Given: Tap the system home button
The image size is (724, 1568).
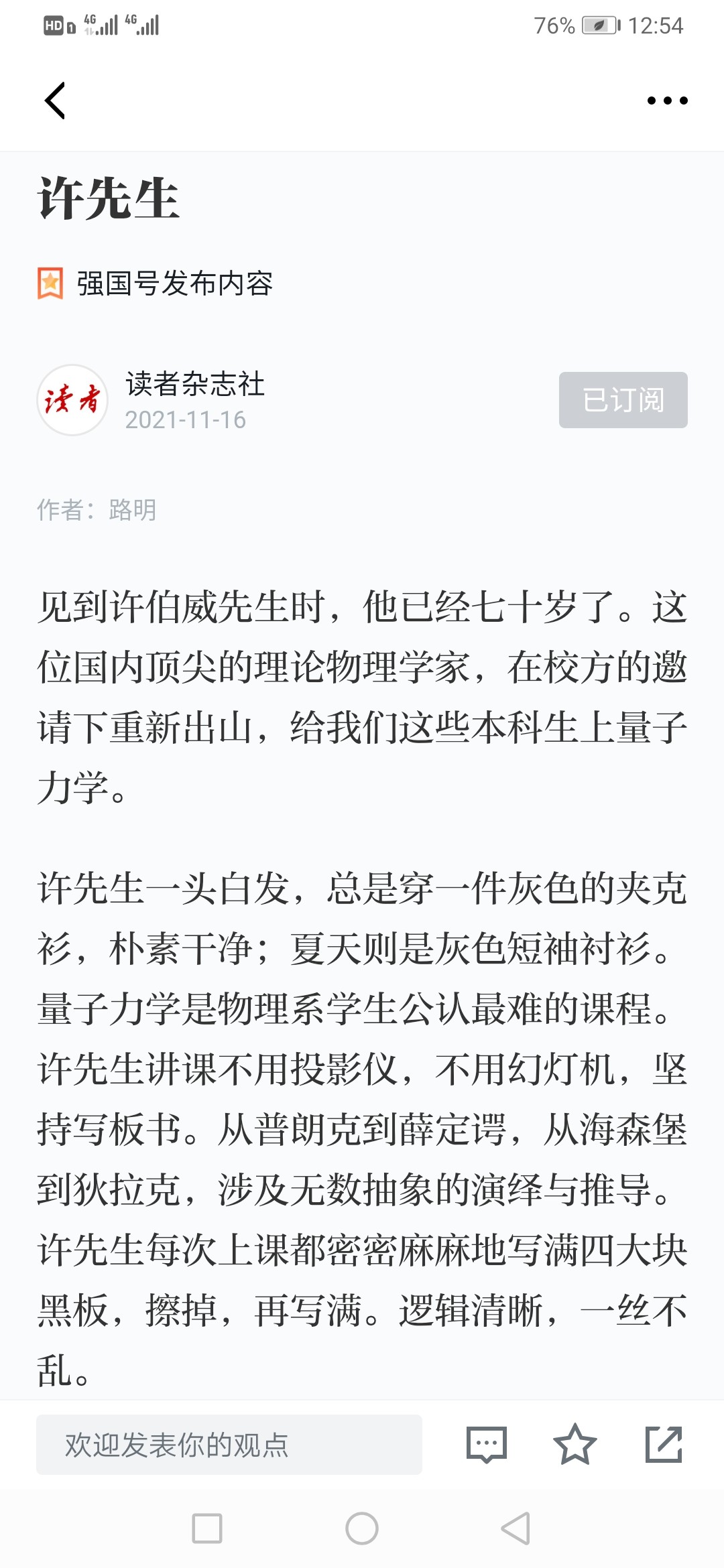Looking at the screenshot, I should pyautogui.click(x=362, y=1528).
